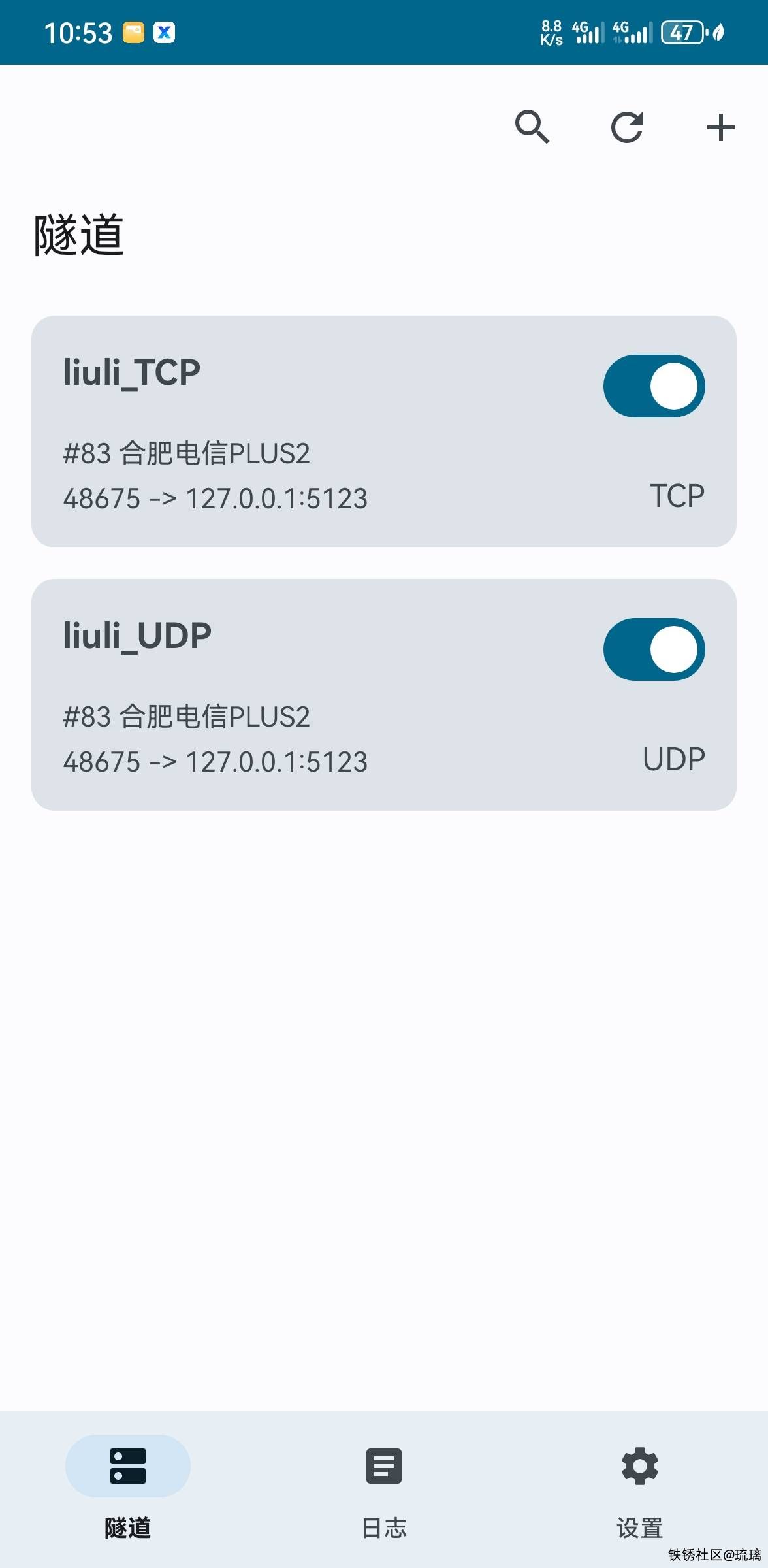768x1568 pixels.
Task: Turn off the liuli_UDP tunnel
Action: click(653, 649)
